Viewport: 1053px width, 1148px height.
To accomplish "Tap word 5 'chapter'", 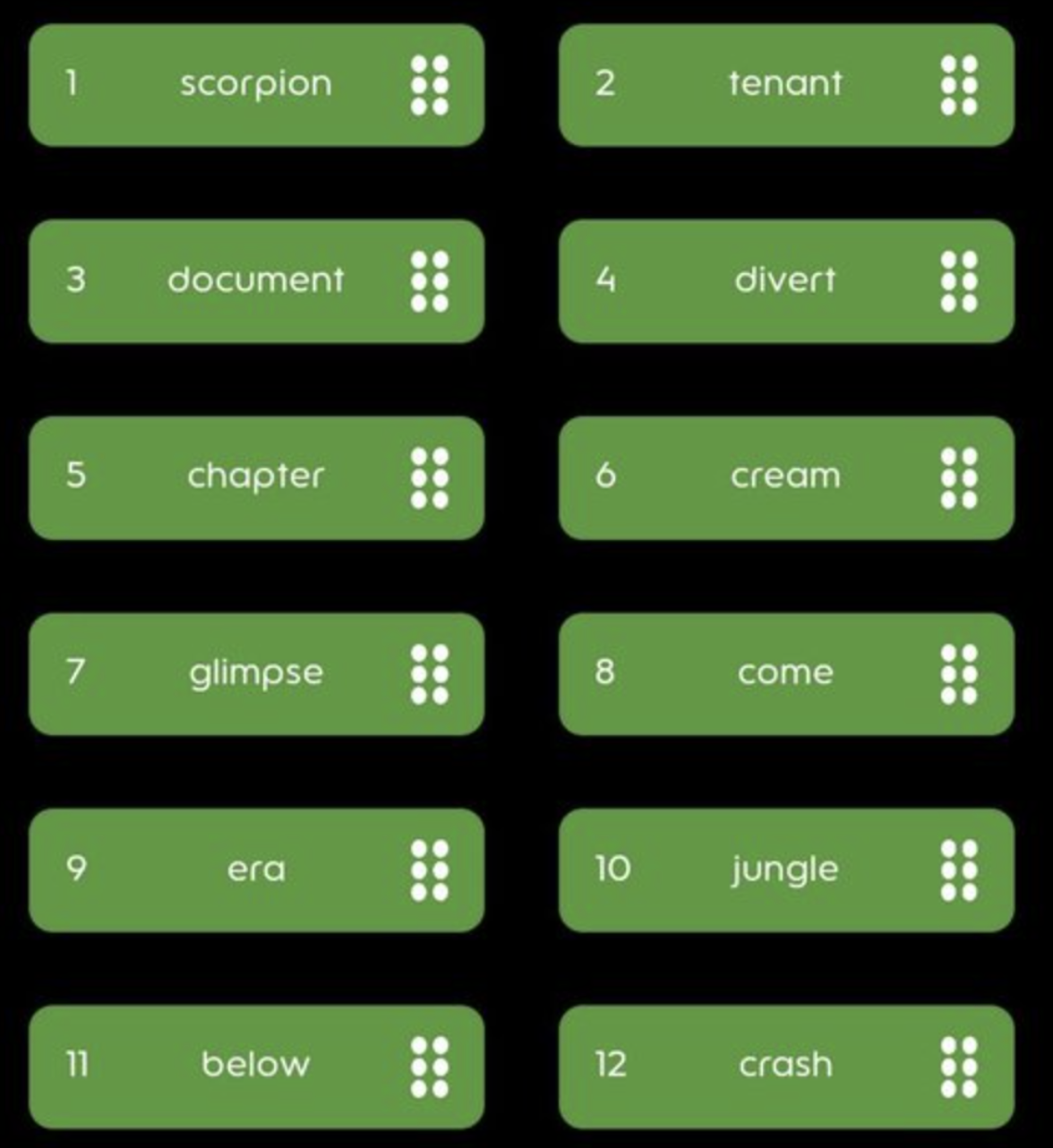I will point(256,477).
